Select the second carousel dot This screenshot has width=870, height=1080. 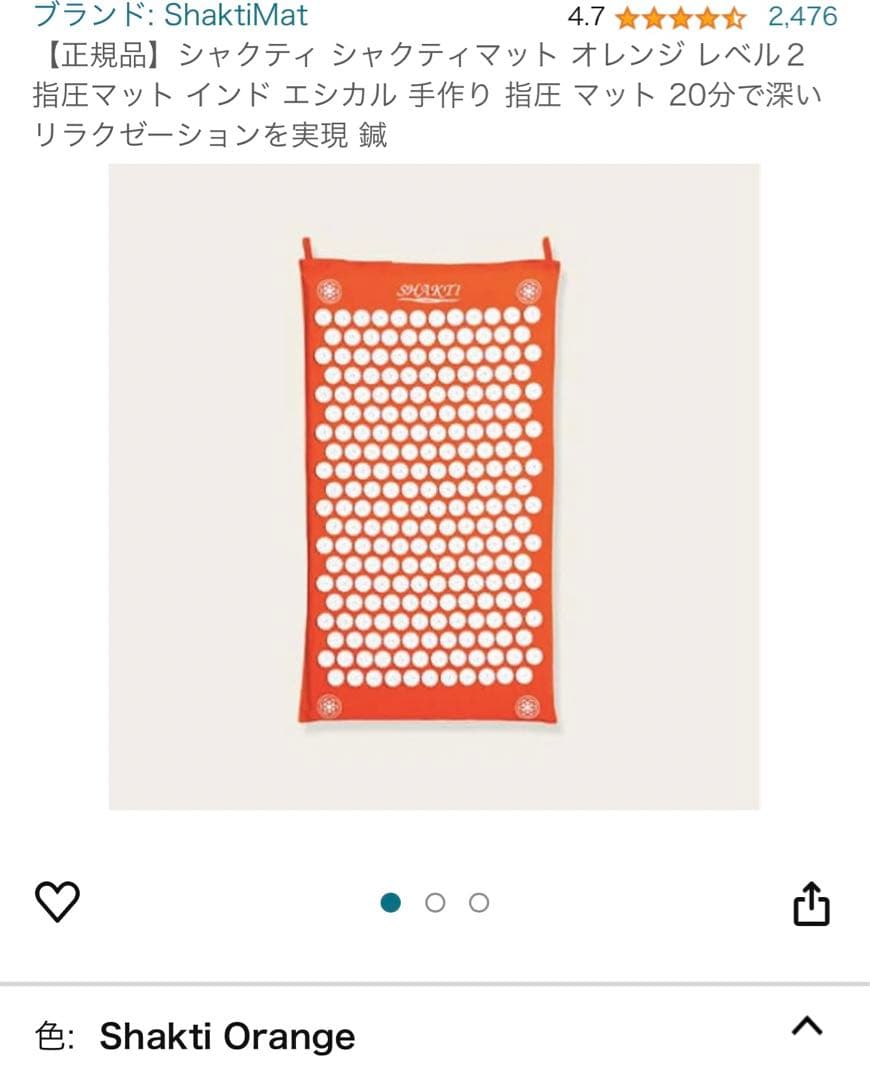click(x=435, y=901)
